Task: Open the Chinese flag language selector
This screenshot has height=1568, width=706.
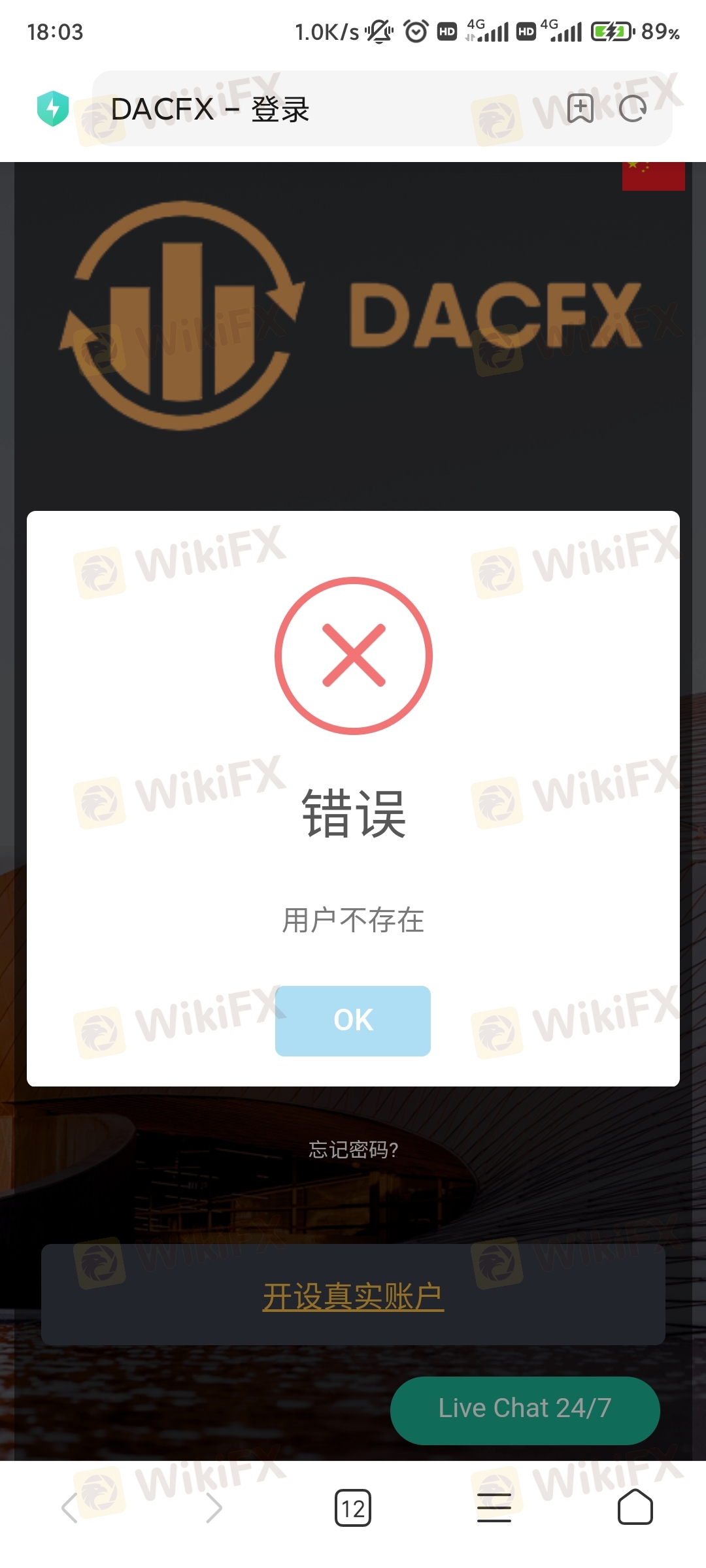Action: [x=653, y=176]
